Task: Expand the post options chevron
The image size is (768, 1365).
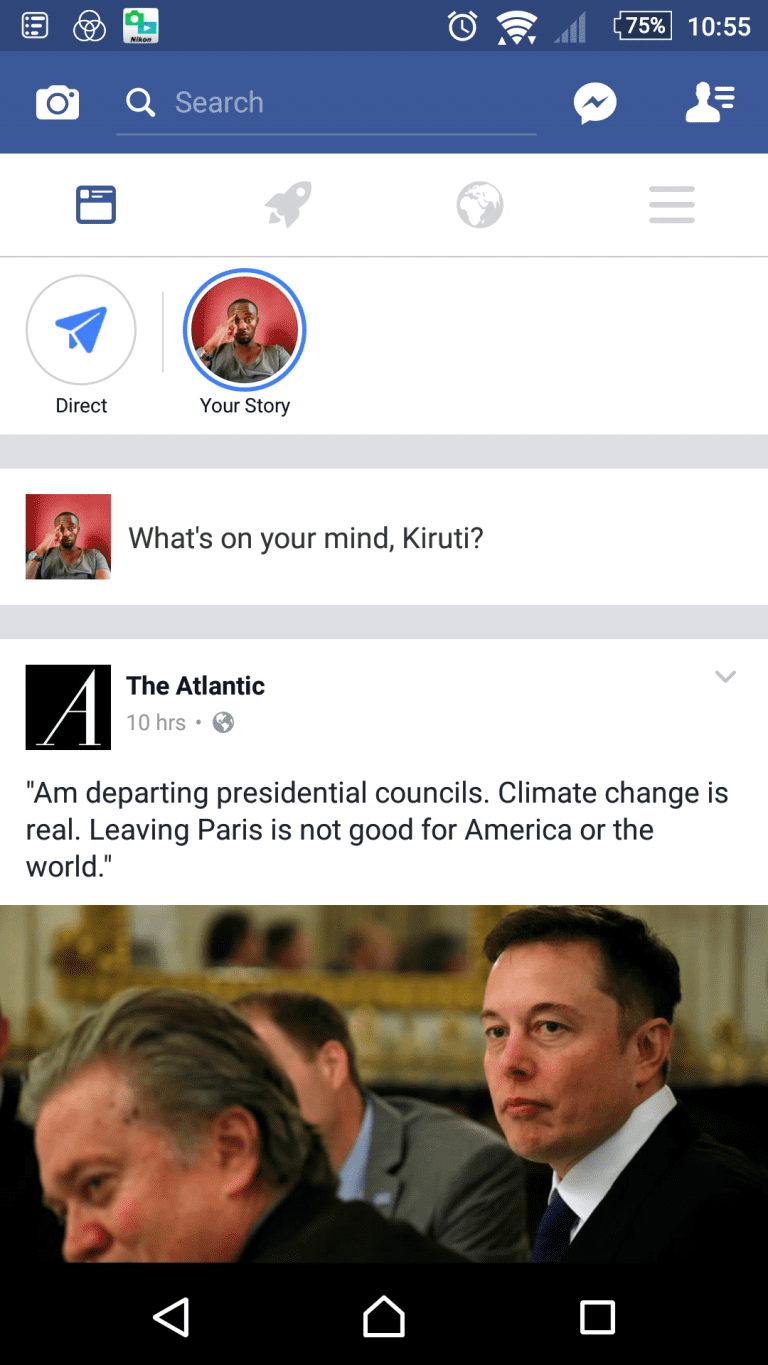Action: point(725,677)
